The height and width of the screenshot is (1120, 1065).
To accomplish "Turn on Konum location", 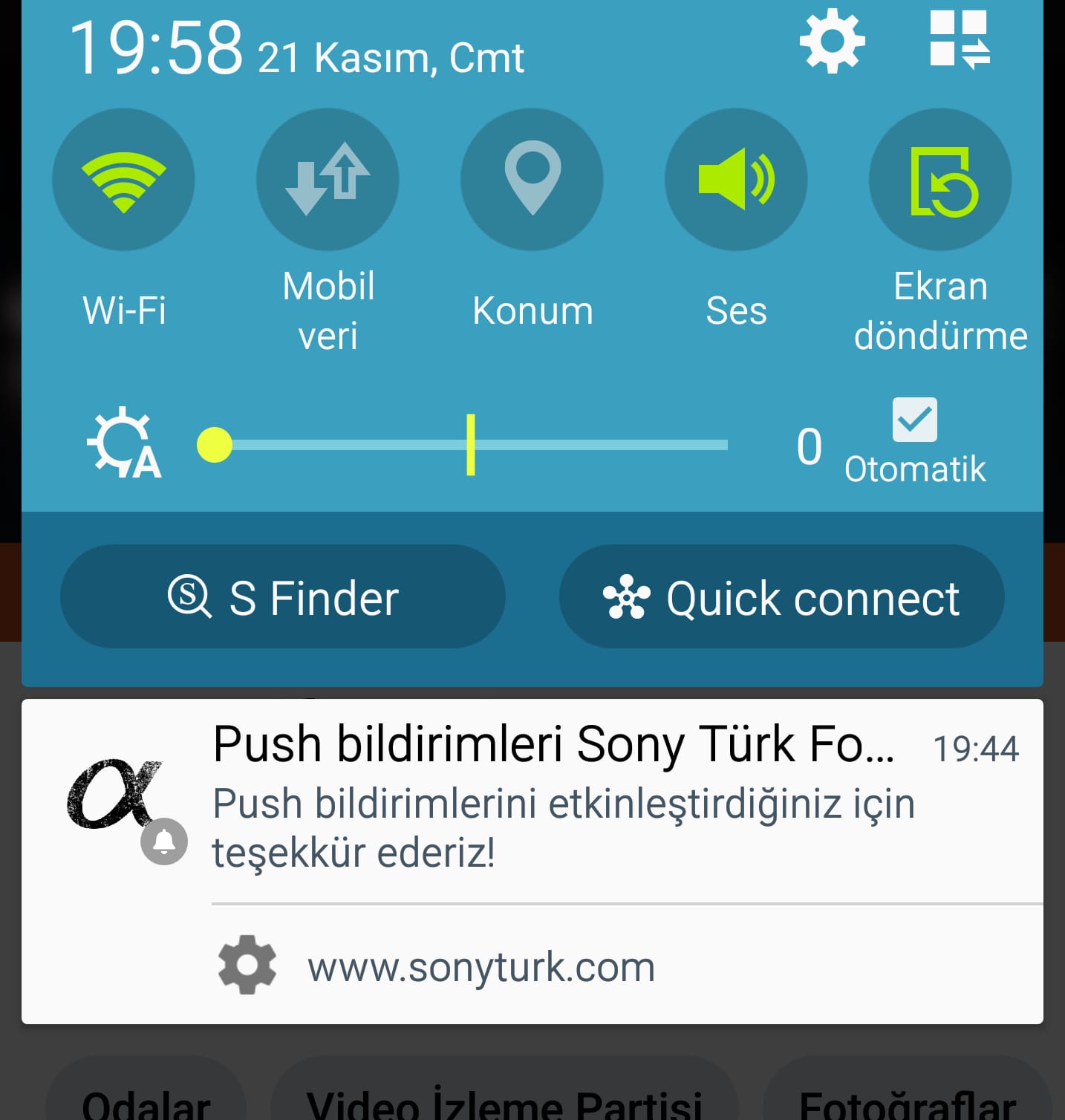I will click(x=532, y=180).
